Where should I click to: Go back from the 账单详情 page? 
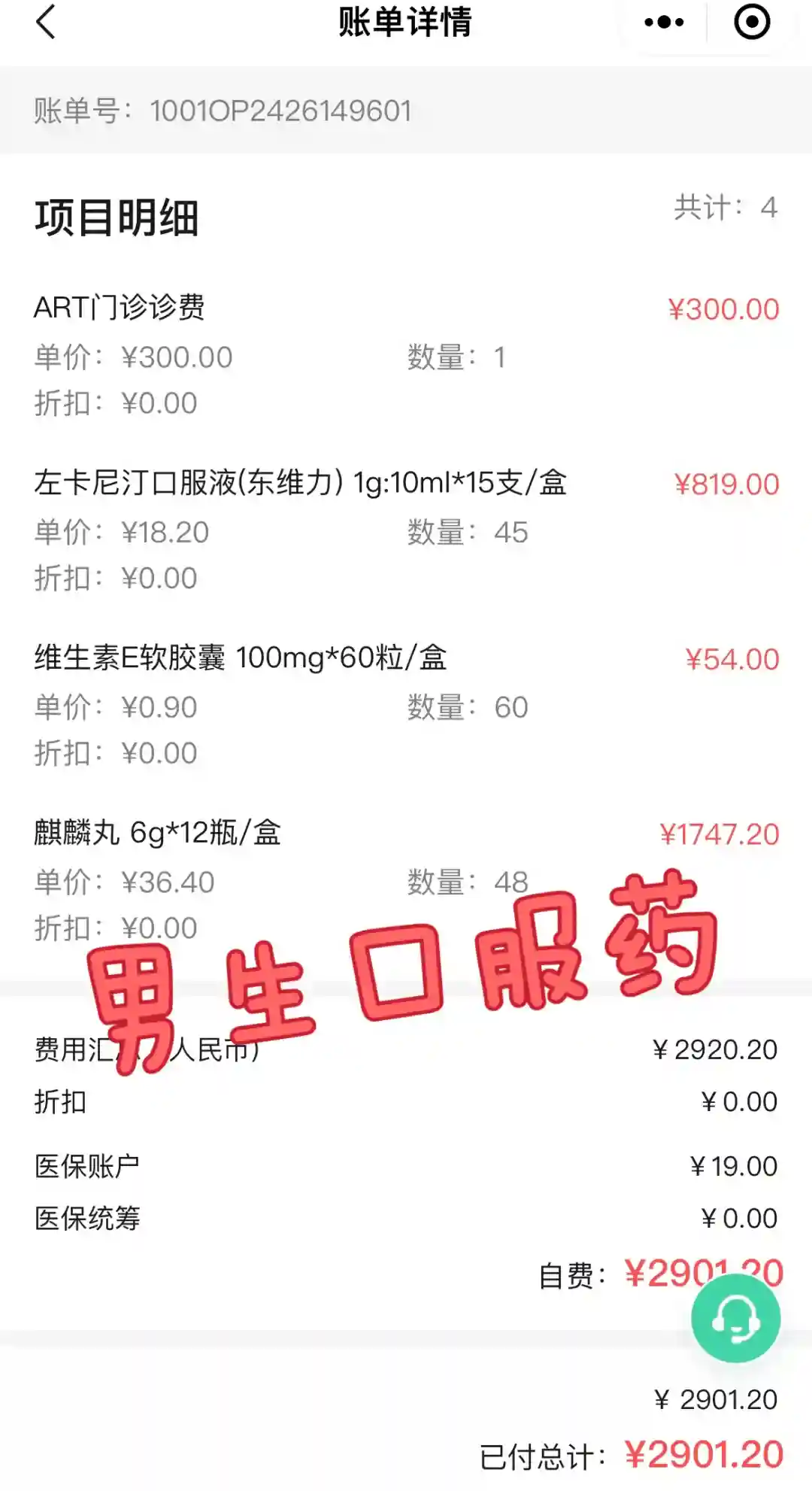(x=47, y=22)
